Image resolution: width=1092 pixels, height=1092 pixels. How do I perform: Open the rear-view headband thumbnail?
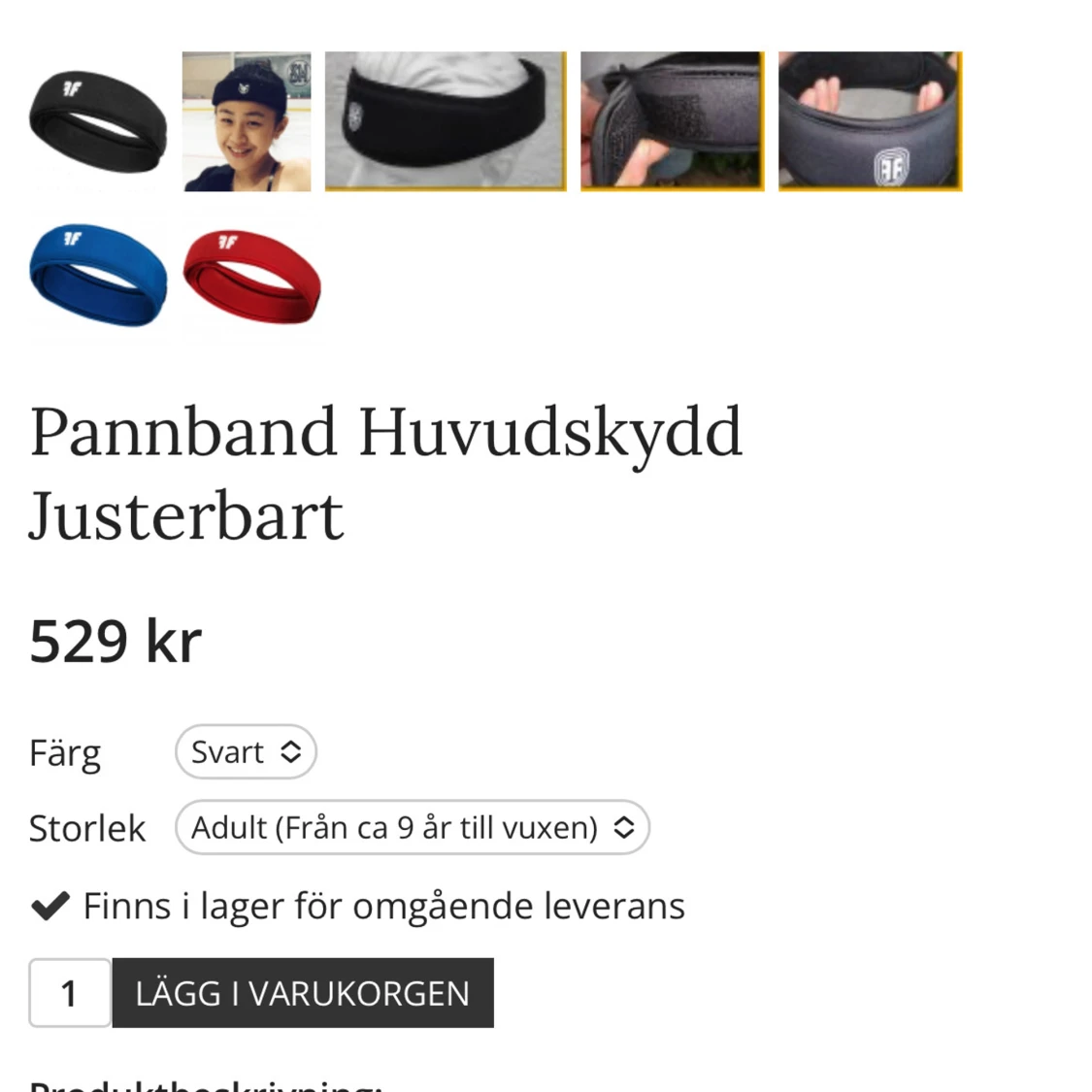coord(446,121)
